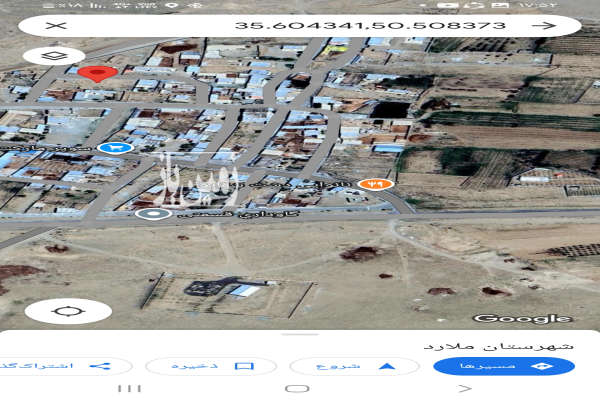This screenshot has height=400, width=600.
Task: Start navigation with the شروع button
Action: click(x=354, y=366)
